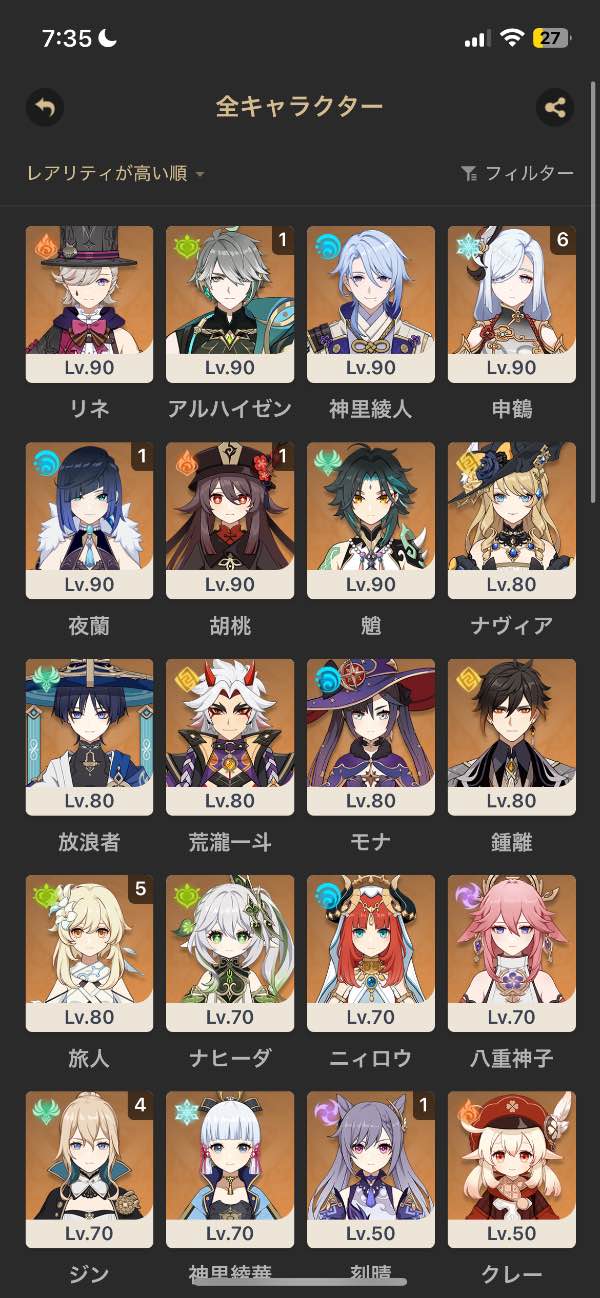Tap the back arrow icon
This screenshot has height=1298, width=600.
pos(45,107)
